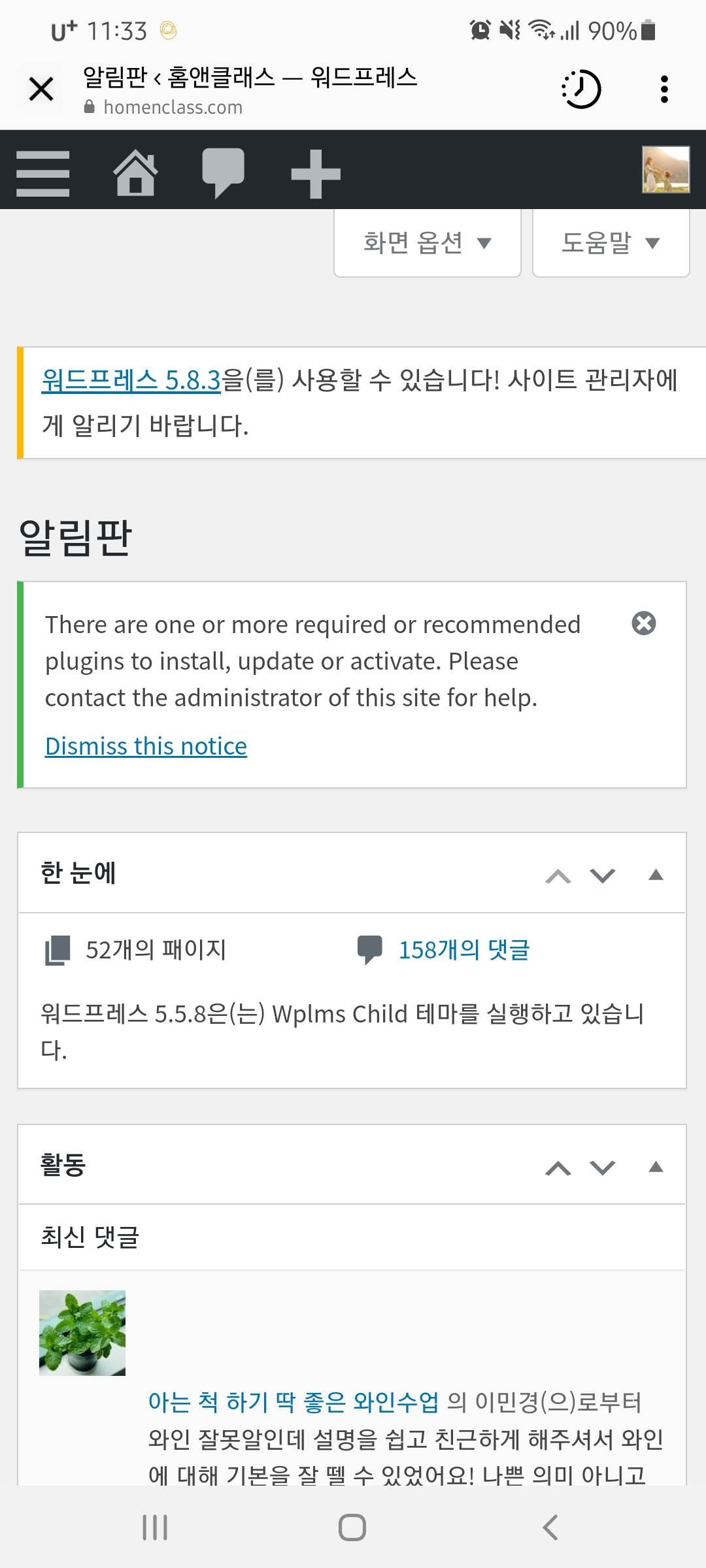Open comments from the admin bar bubble
706x1568 pixels.
tap(224, 173)
